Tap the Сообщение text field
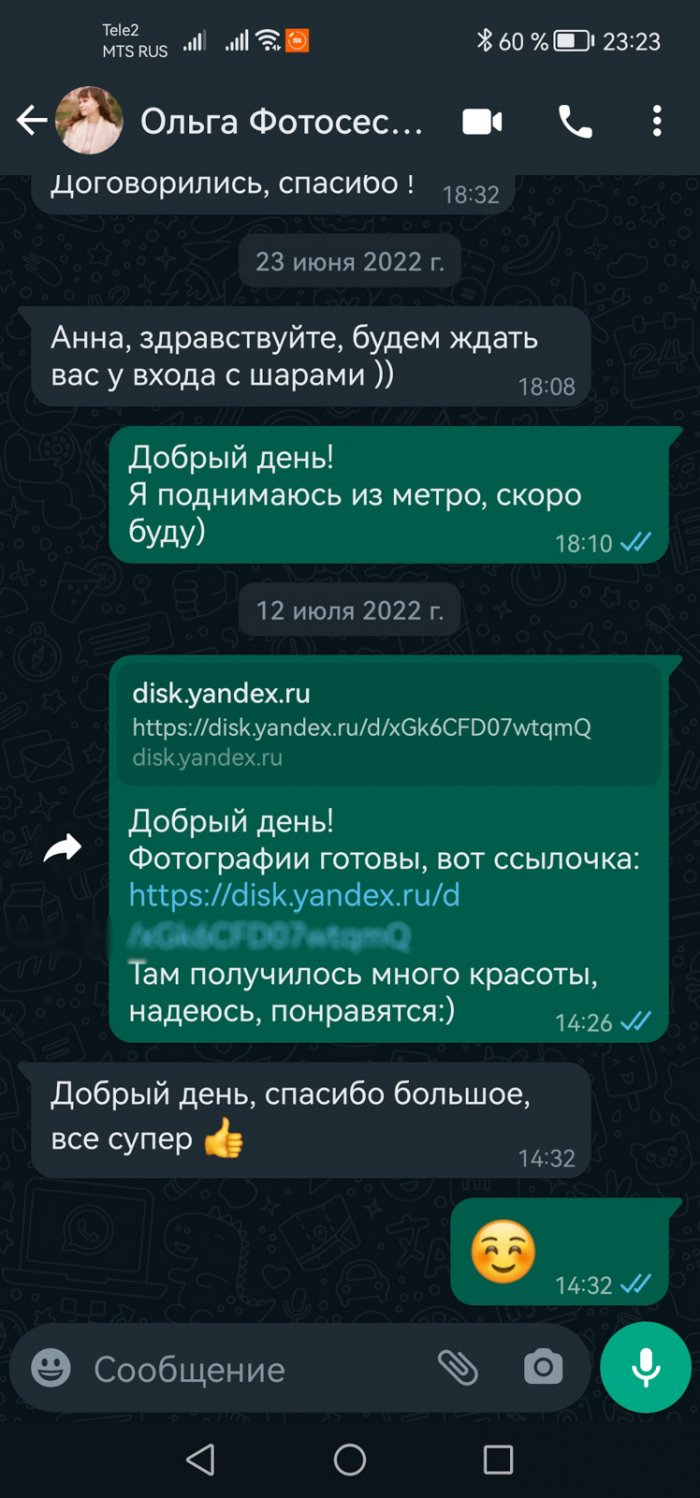Image resolution: width=700 pixels, height=1498 pixels. [250, 1369]
